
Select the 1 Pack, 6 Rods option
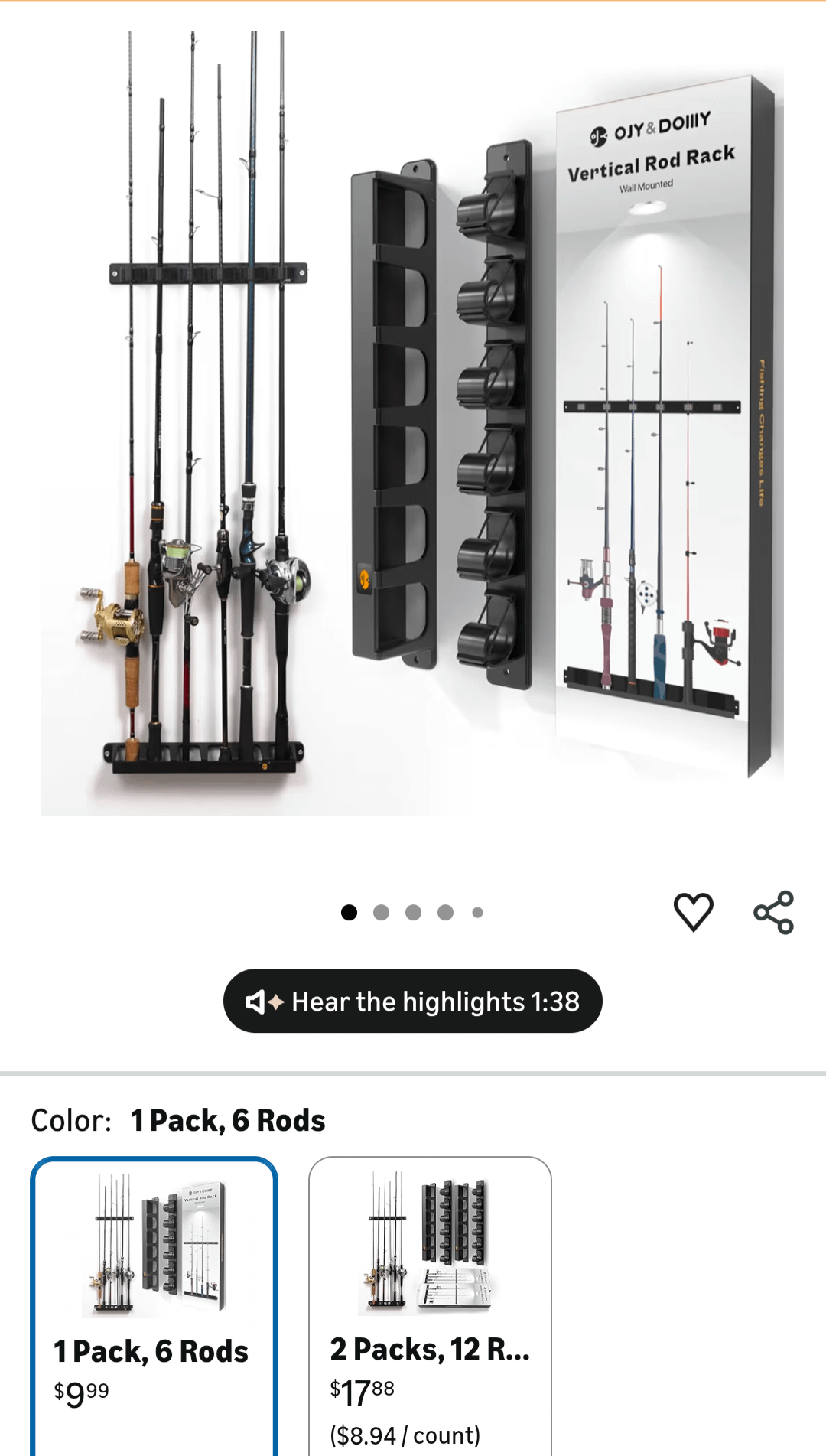coord(154,1307)
